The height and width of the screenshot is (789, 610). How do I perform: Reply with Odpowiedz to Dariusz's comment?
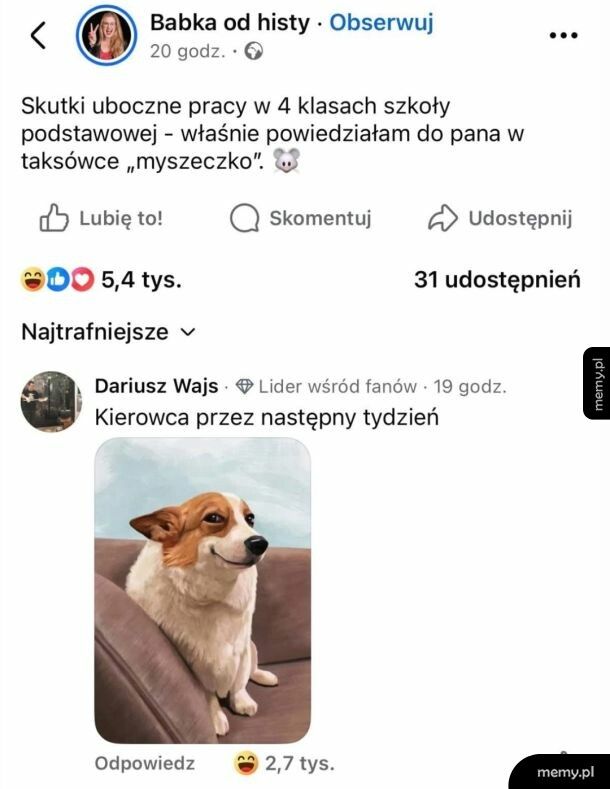pos(145,764)
